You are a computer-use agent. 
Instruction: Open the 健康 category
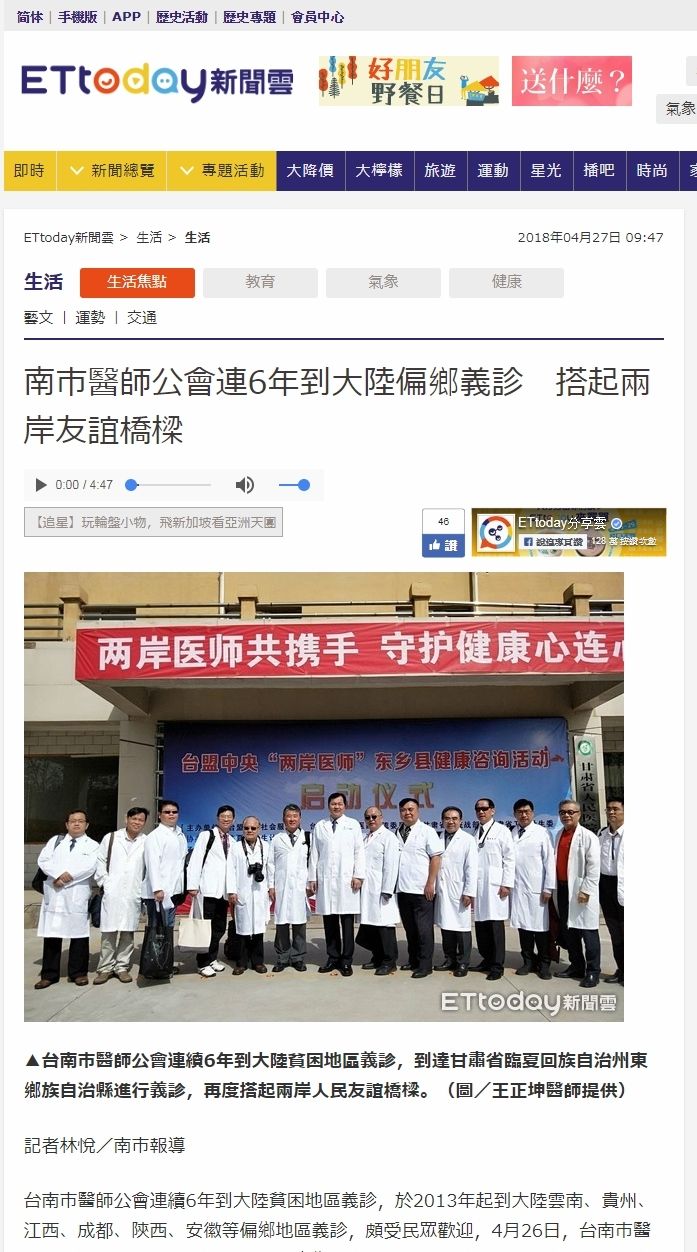(506, 282)
